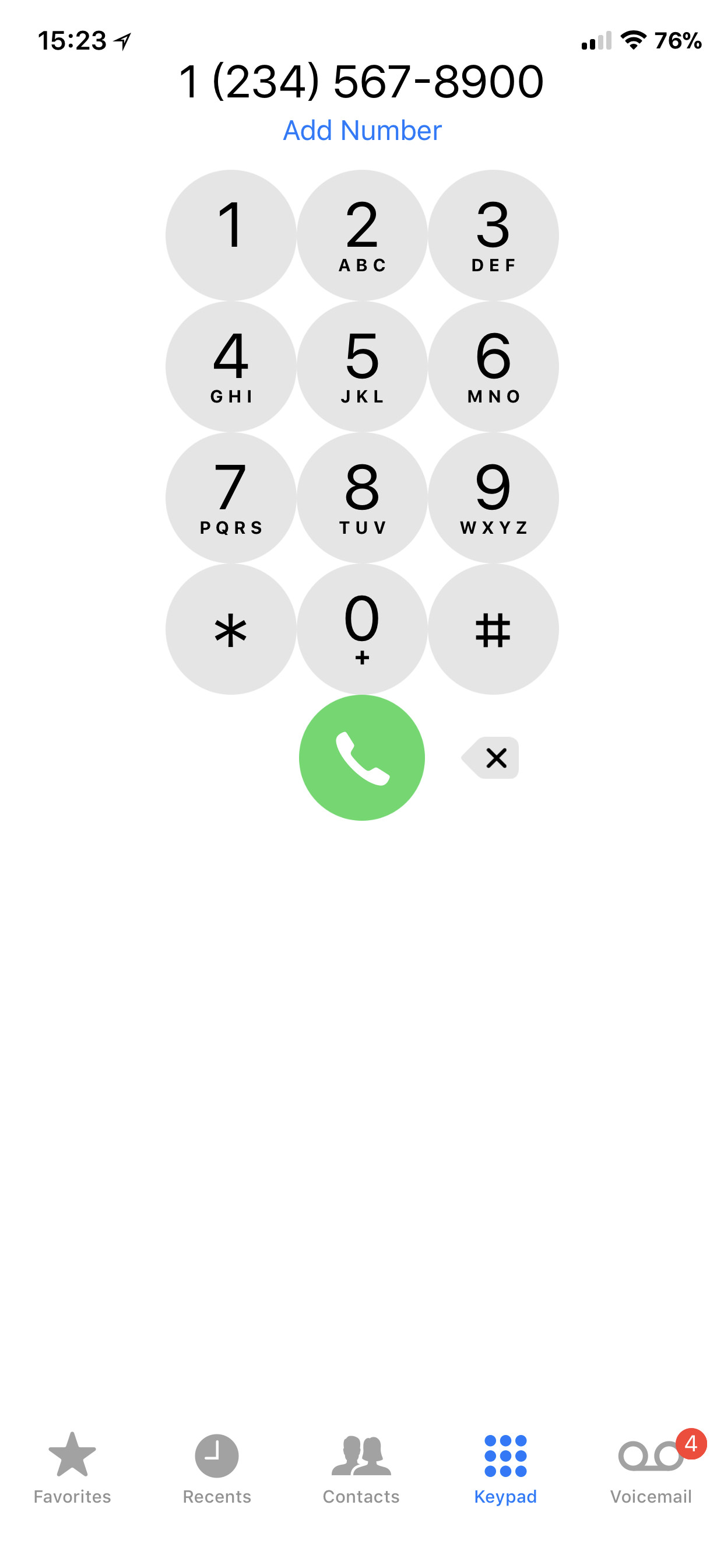
Task: Tap the Add Number link
Action: (362, 129)
